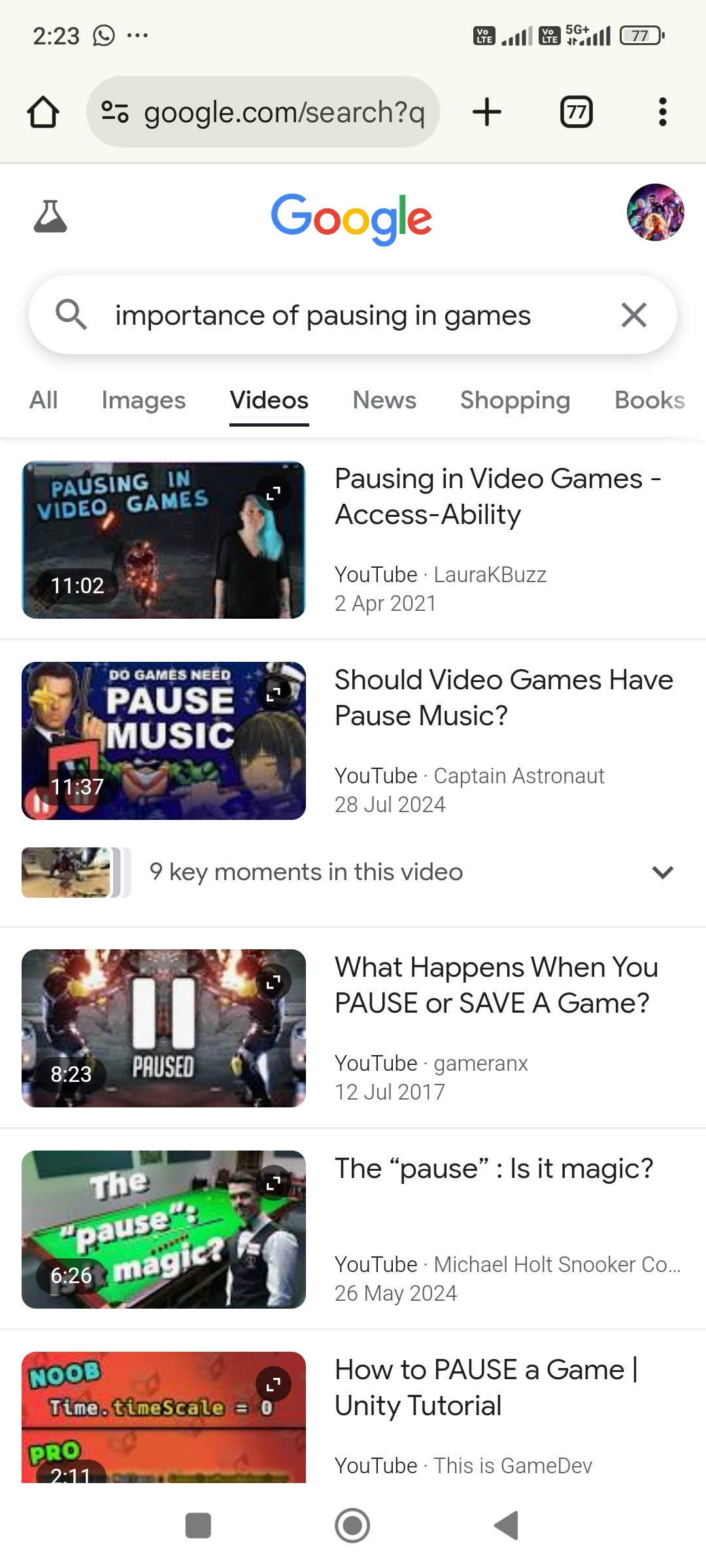Go to the browser home page

(43, 112)
